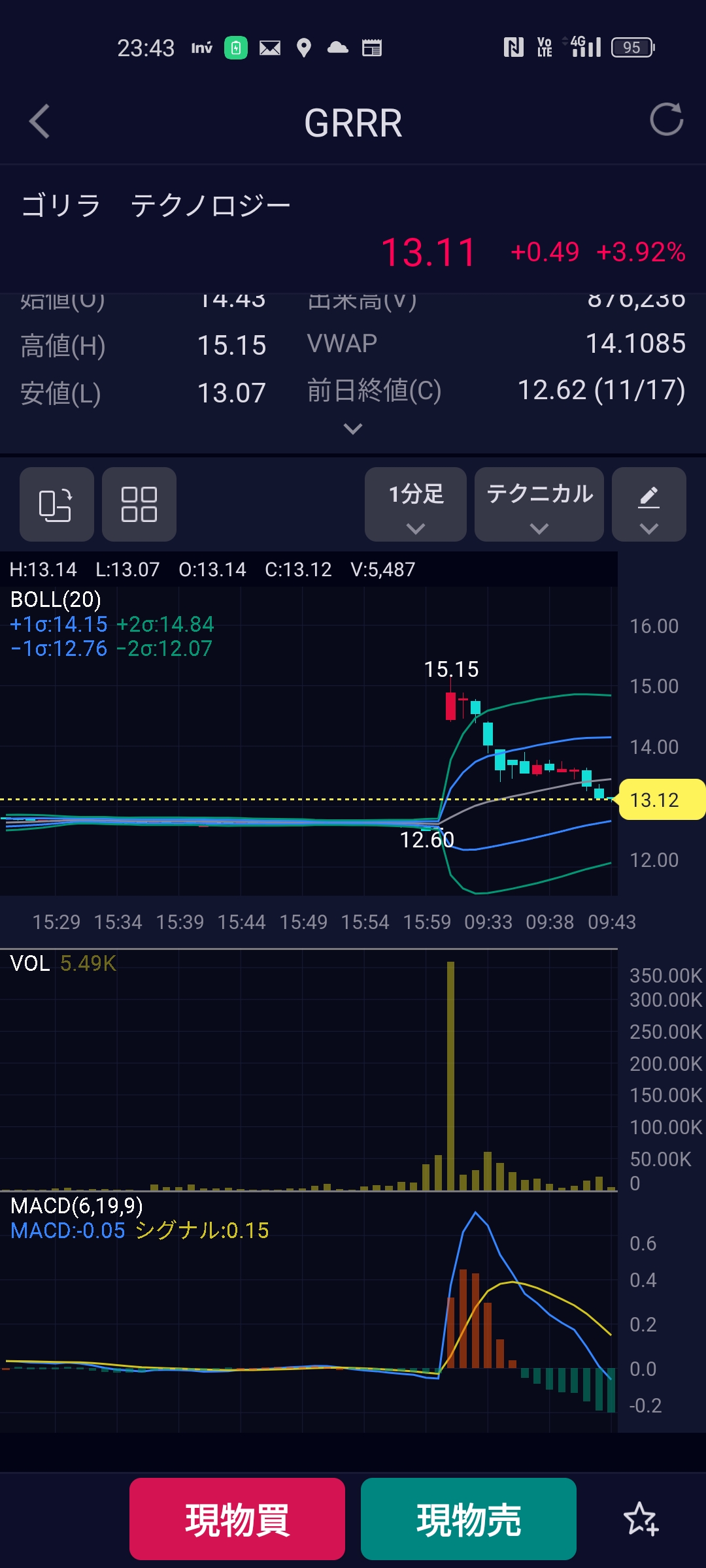706x1568 pixels.
Task: Open the テクニカル indicators dropdown
Action: tap(539, 504)
